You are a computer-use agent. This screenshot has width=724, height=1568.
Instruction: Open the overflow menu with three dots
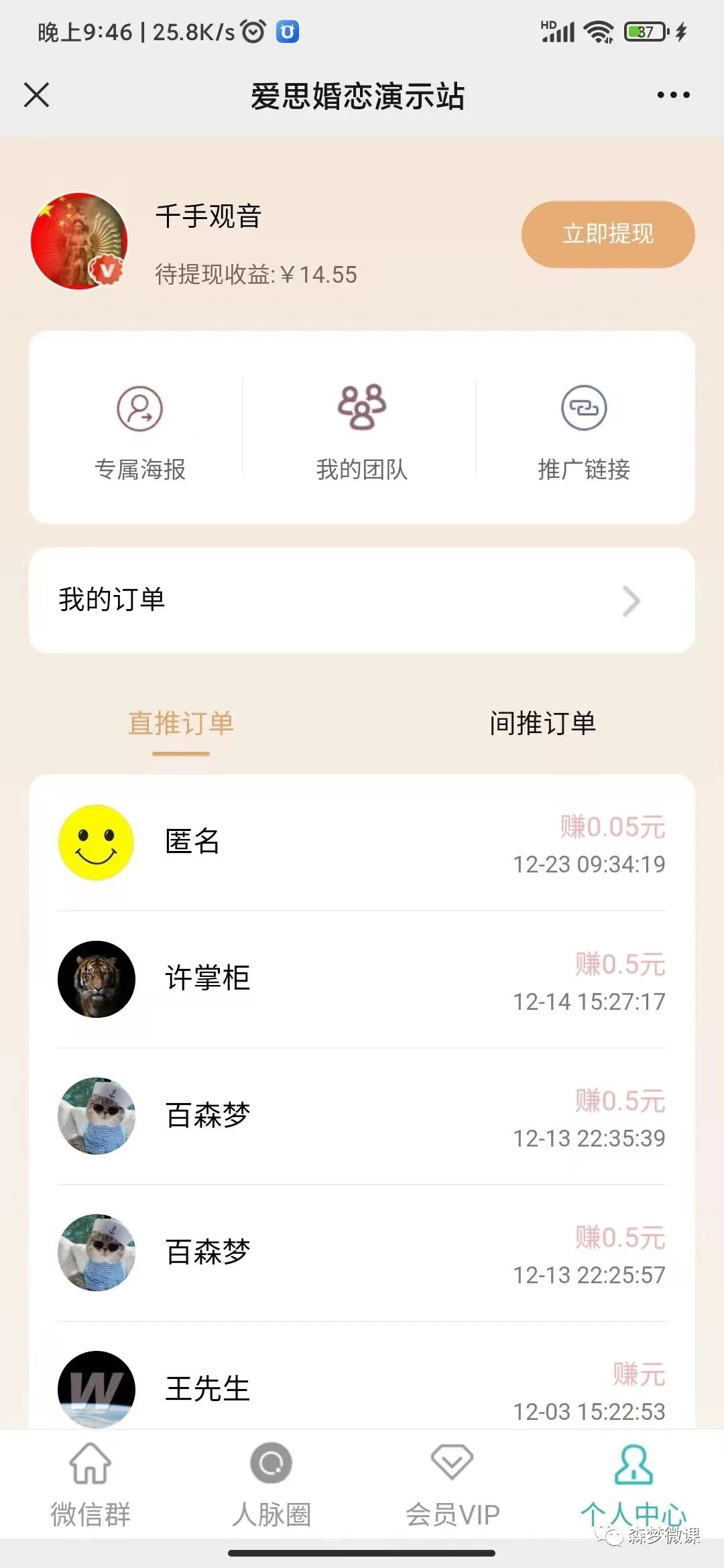pyautogui.click(x=672, y=95)
